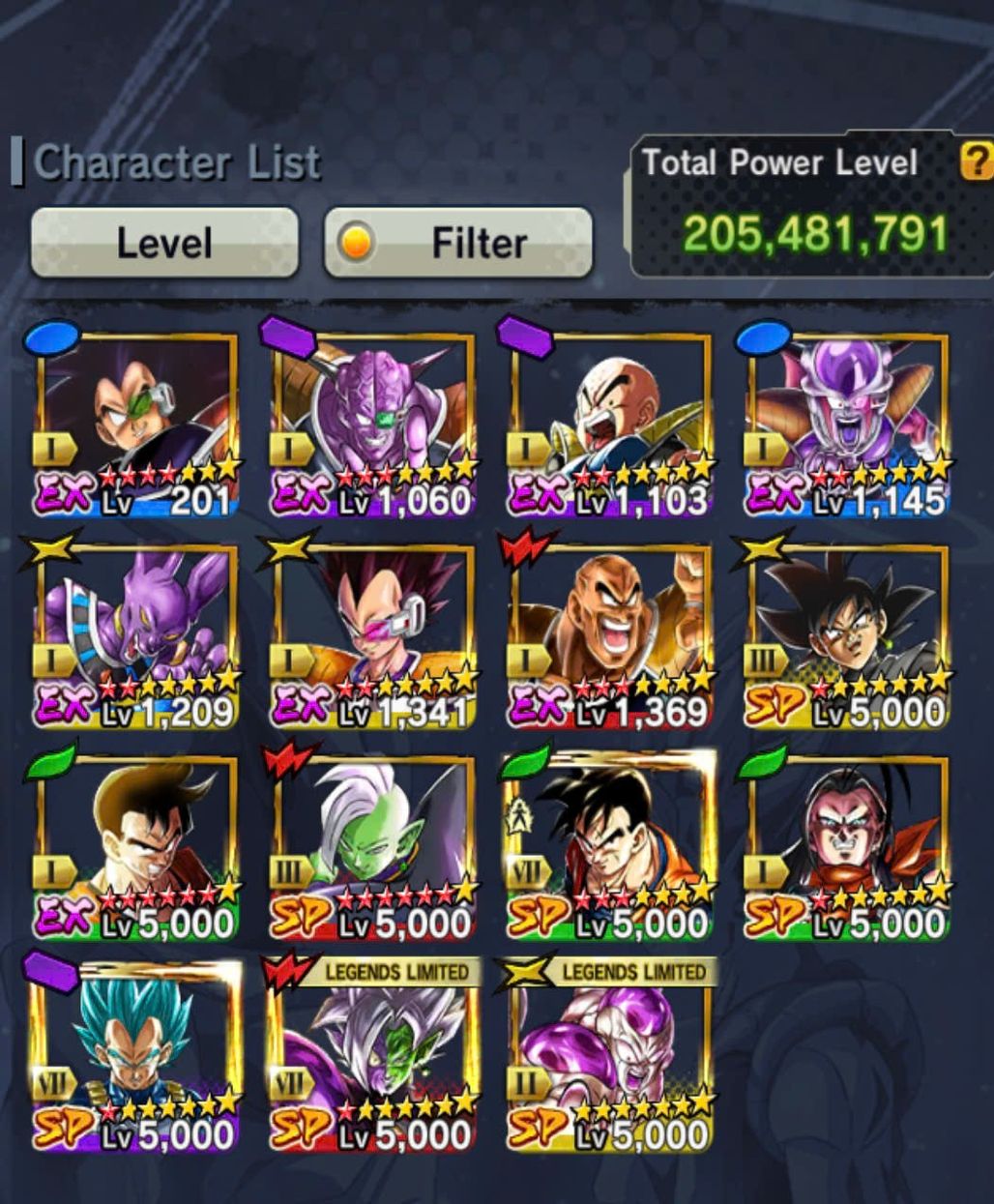Open the EX character at Lv 1,341
The image size is (994, 1204).
coord(374,635)
